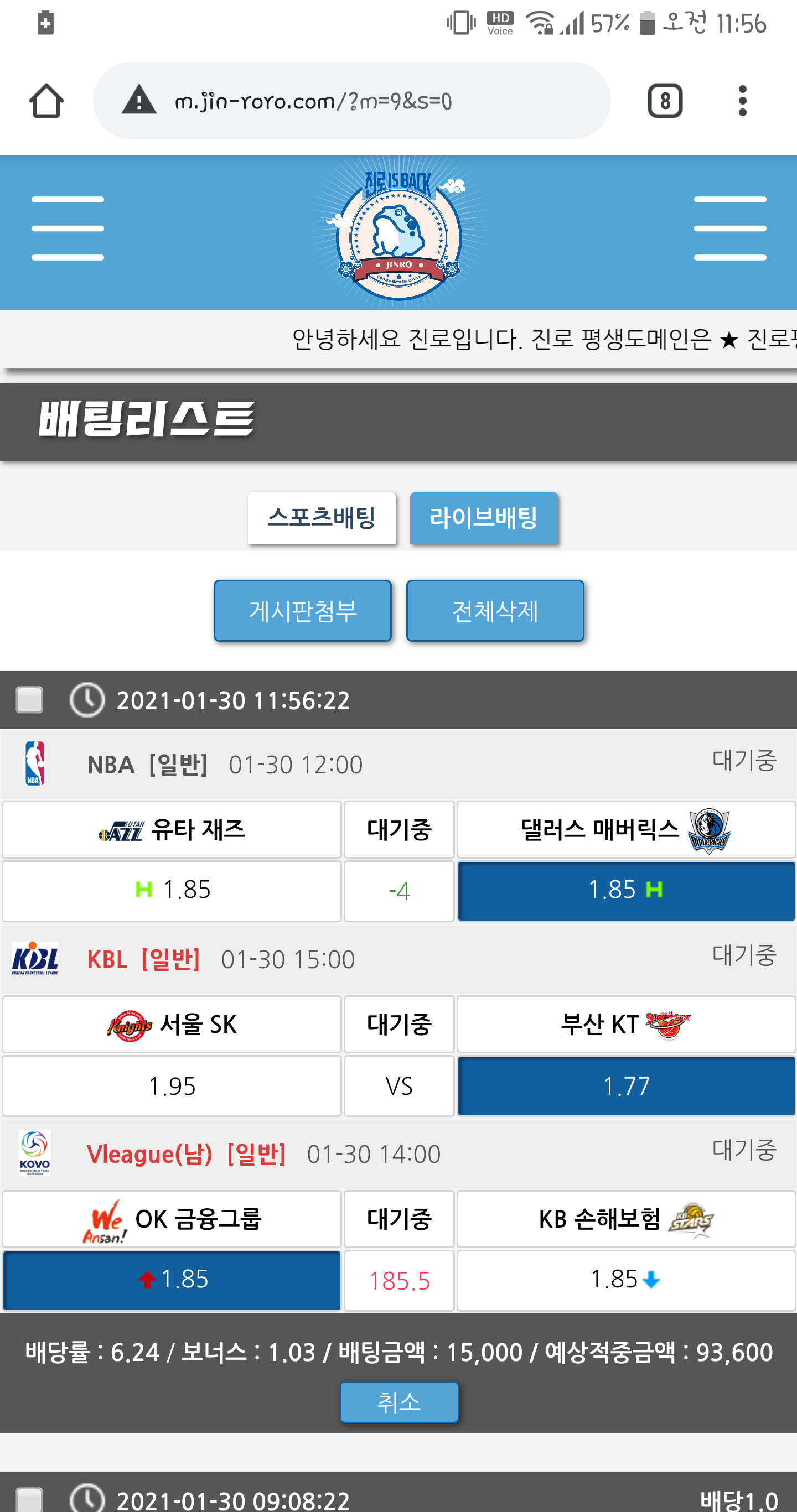Image resolution: width=797 pixels, height=1512 pixels.
Task: Open the browser tab switcher
Action: 664,101
